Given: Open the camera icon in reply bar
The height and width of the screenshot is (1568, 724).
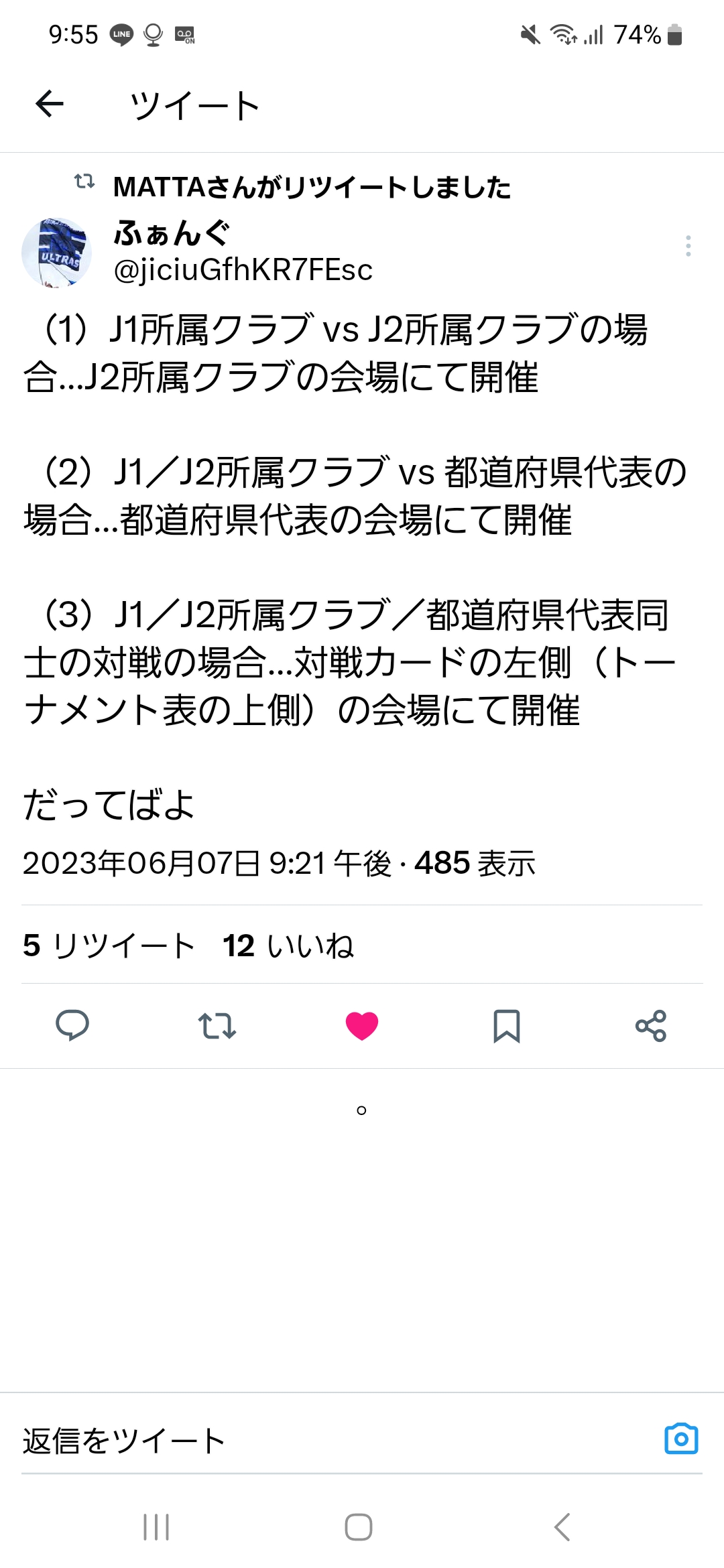Looking at the screenshot, I should tap(681, 1439).
